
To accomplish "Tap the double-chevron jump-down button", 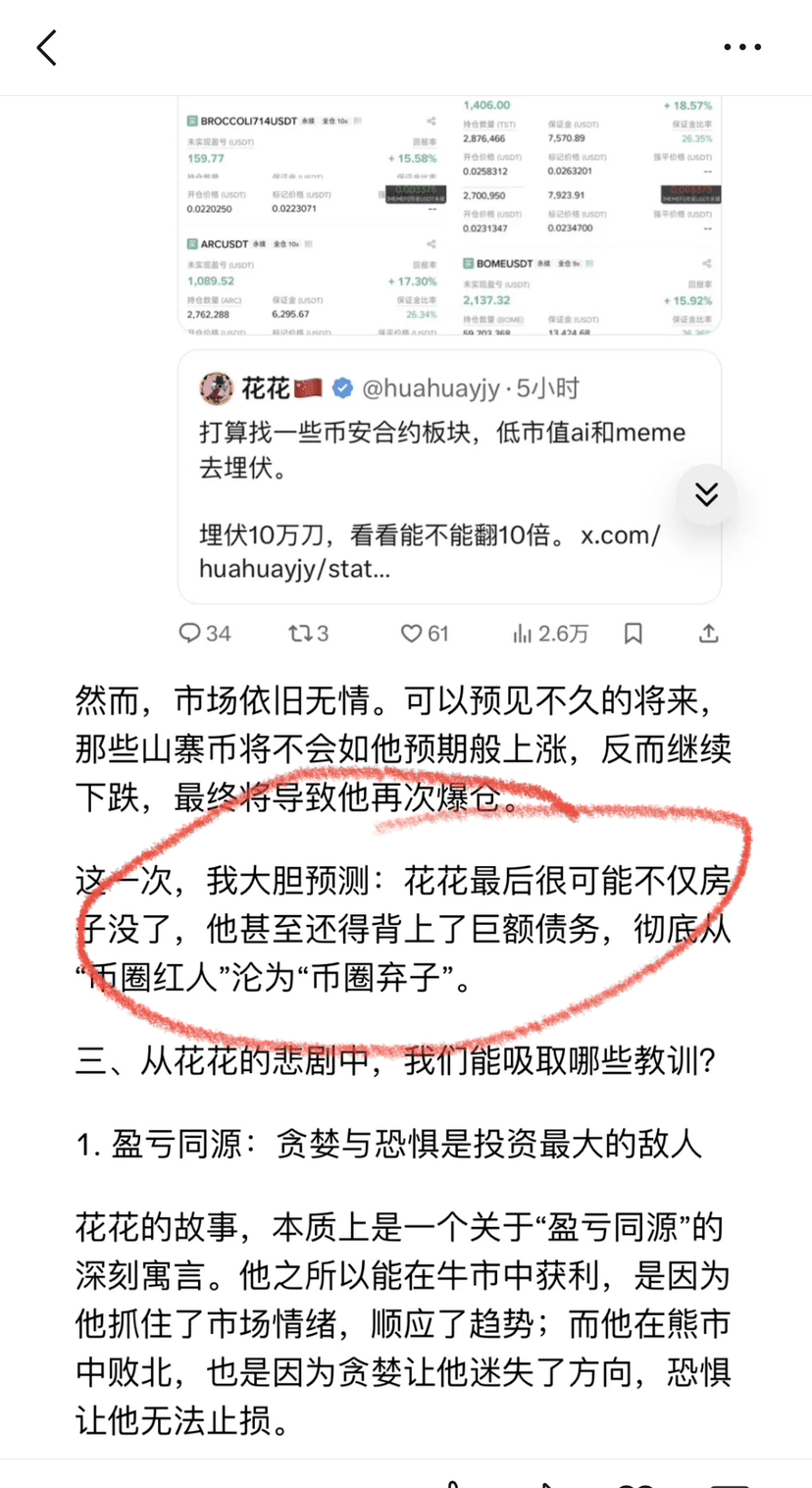I will click(x=706, y=493).
